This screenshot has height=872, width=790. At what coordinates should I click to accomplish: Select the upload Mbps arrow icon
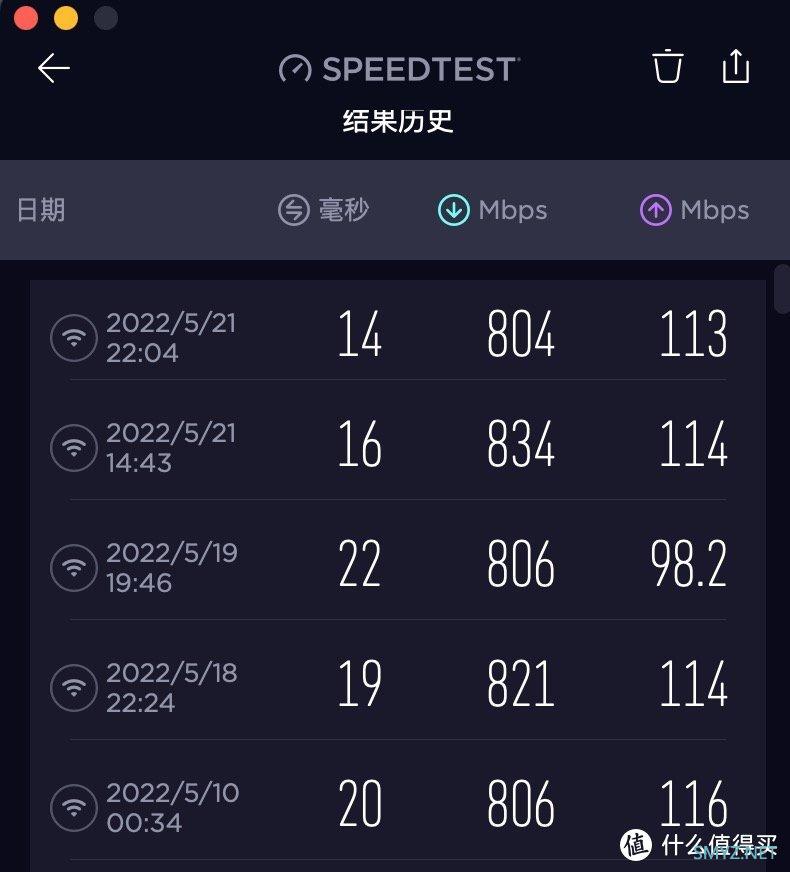[655, 210]
